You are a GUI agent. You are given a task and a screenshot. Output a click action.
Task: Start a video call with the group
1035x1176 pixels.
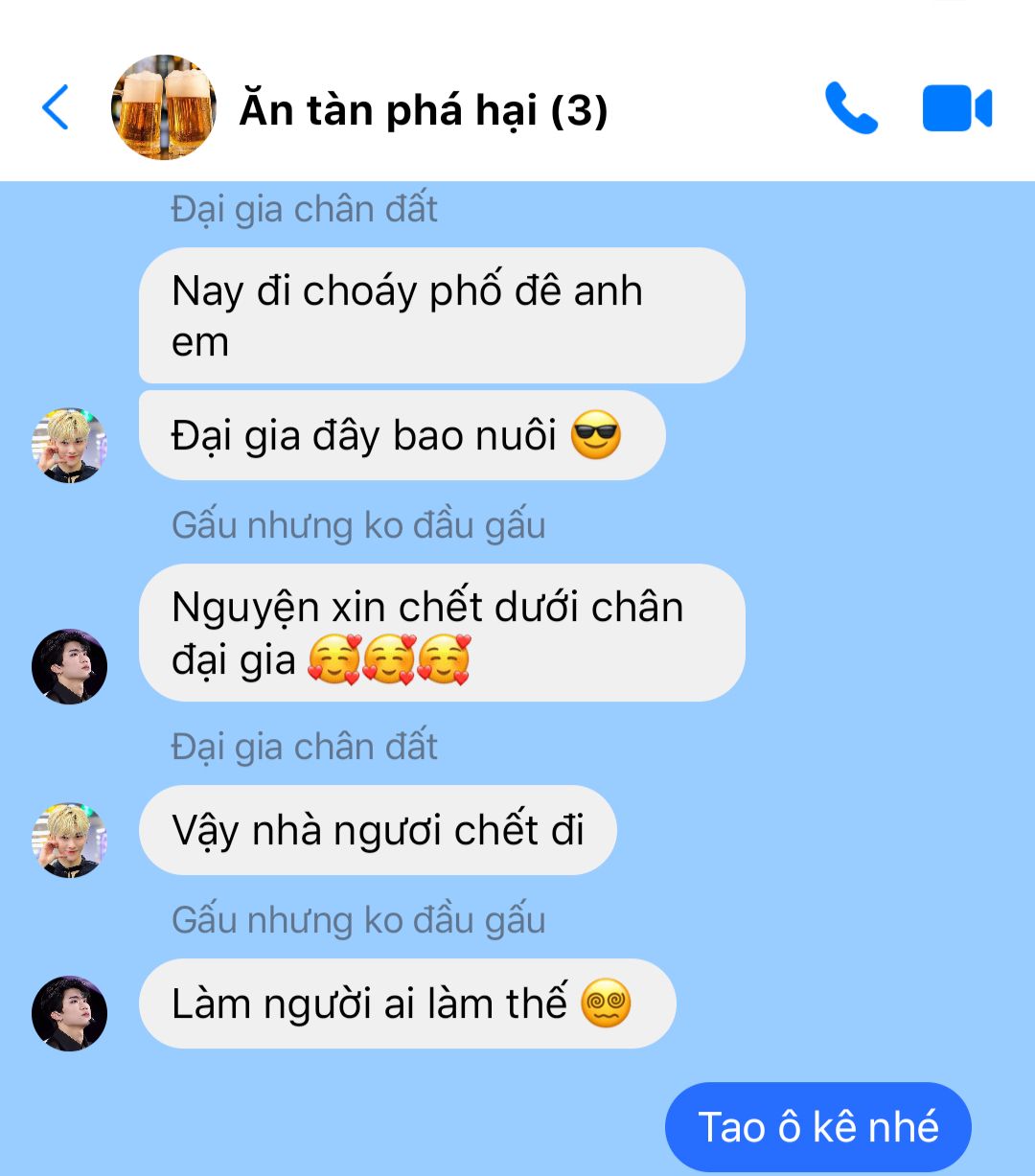coord(955,108)
